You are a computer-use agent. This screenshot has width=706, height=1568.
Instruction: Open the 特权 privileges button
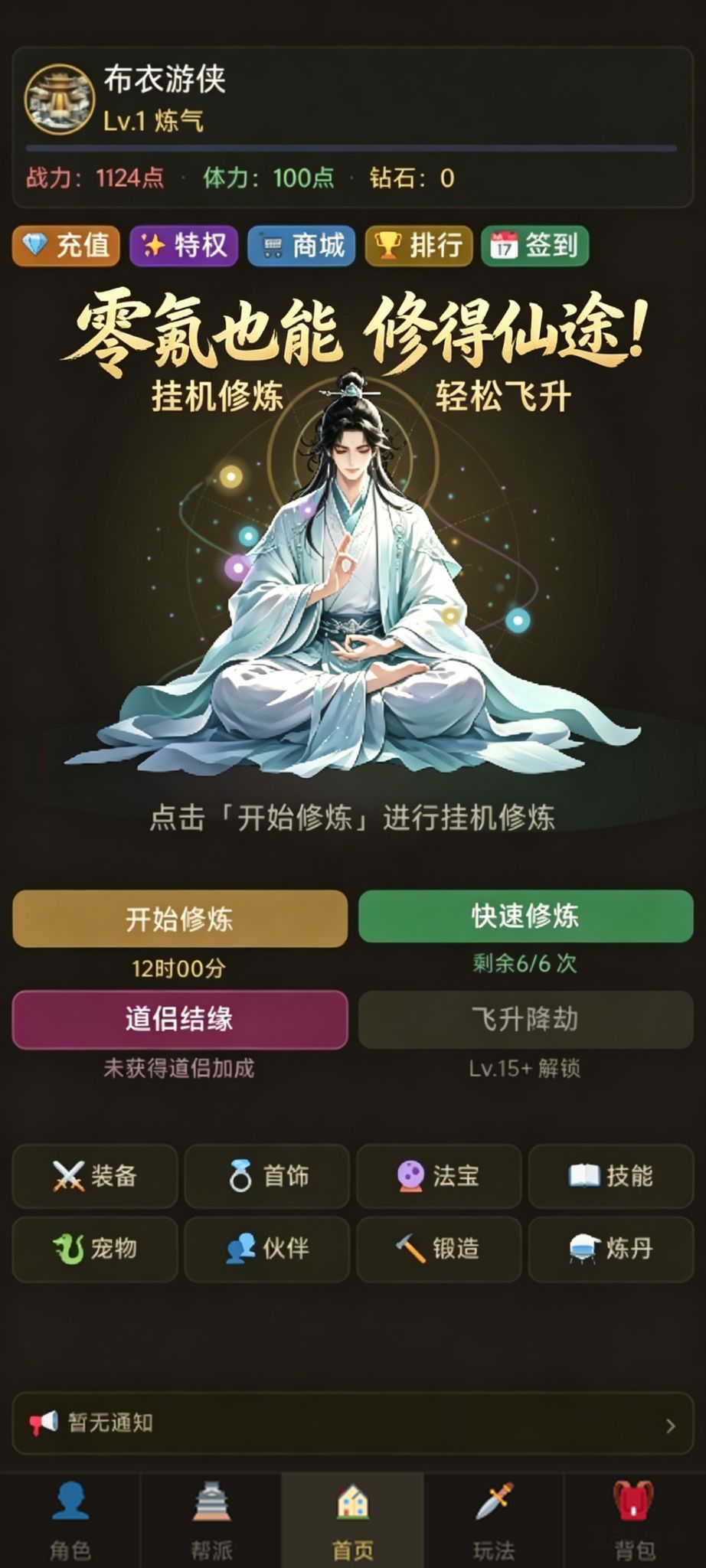(x=184, y=246)
